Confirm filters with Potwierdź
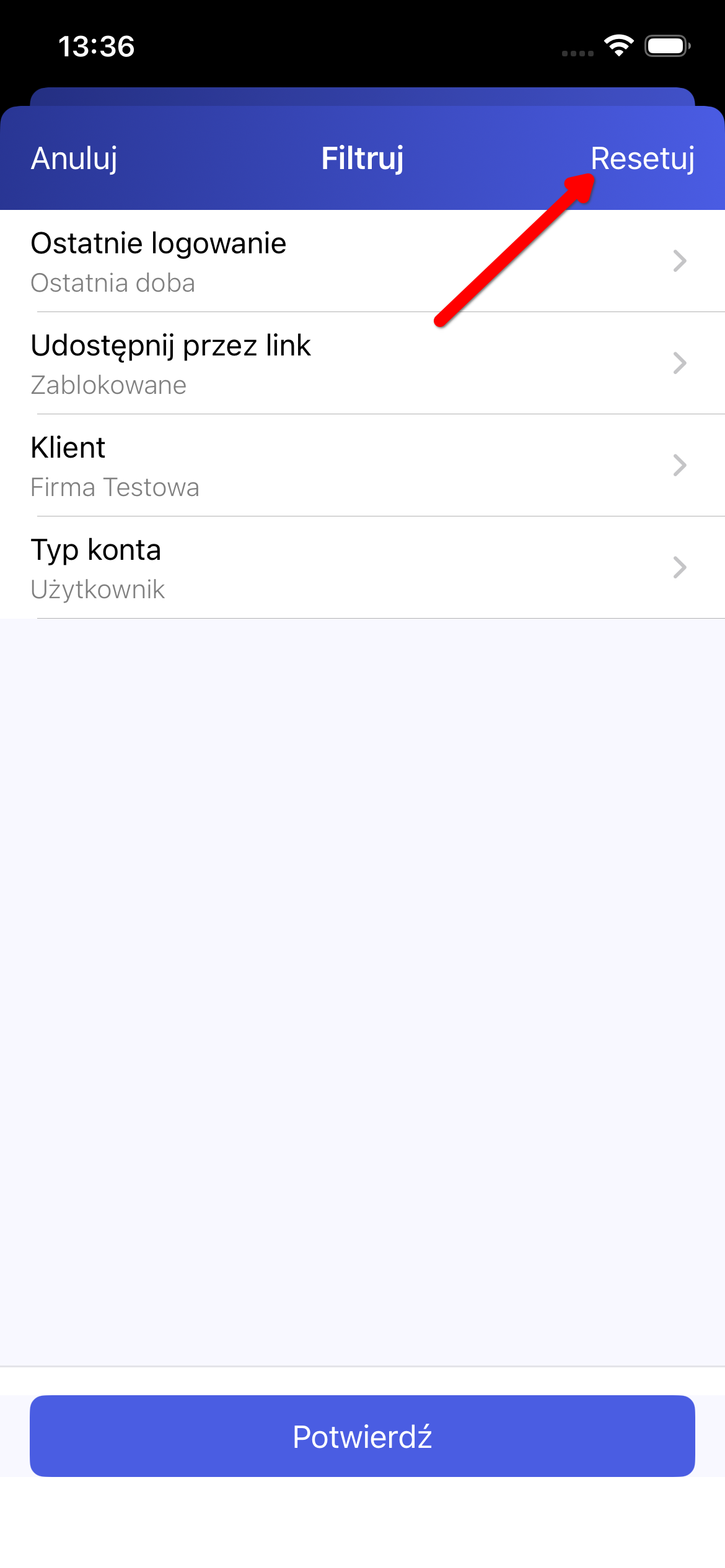The width and height of the screenshot is (725, 1568). pyautogui.click(x=362, y=1435)
